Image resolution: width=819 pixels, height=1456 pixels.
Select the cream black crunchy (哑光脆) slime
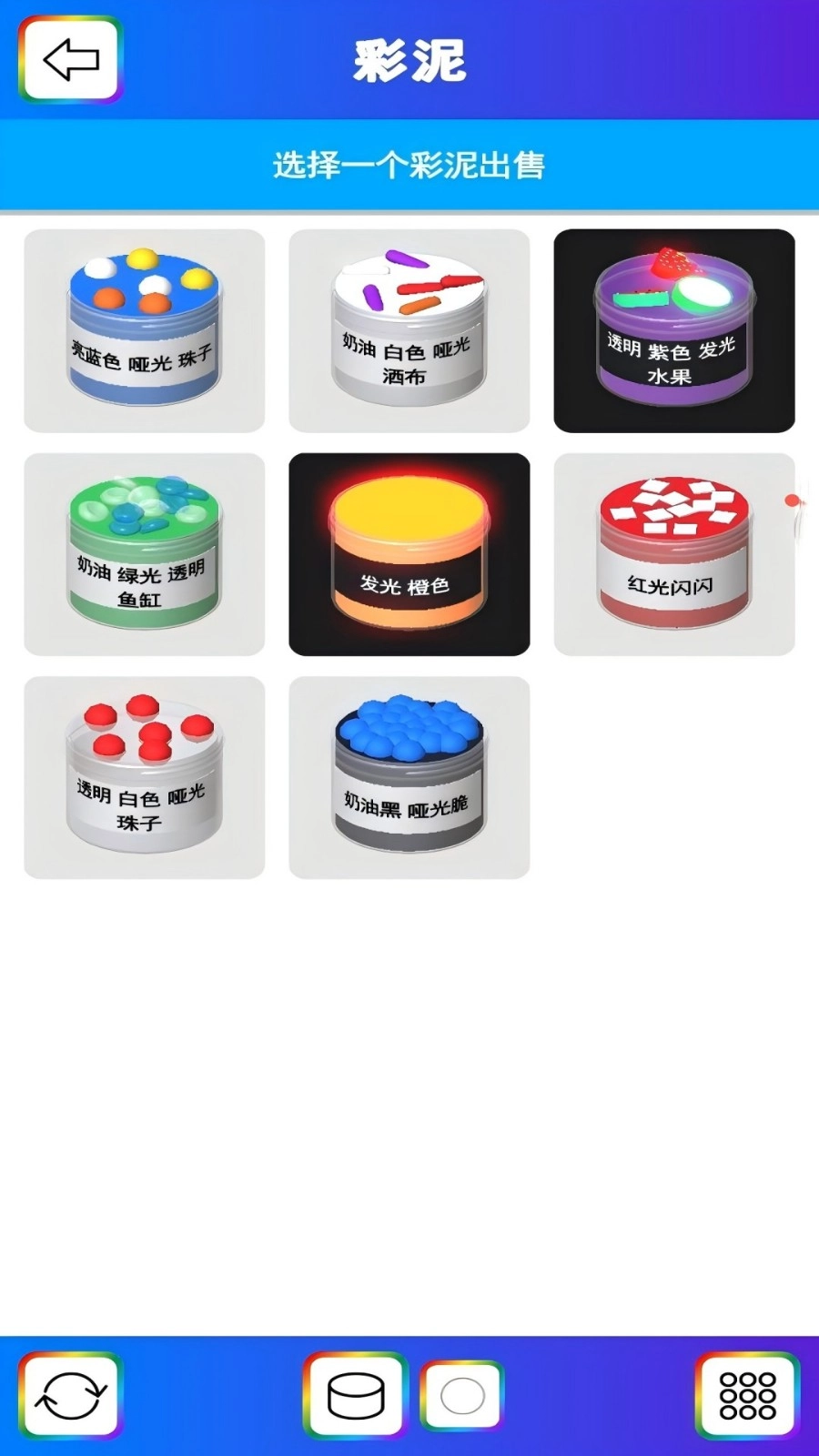pos(409,778)
